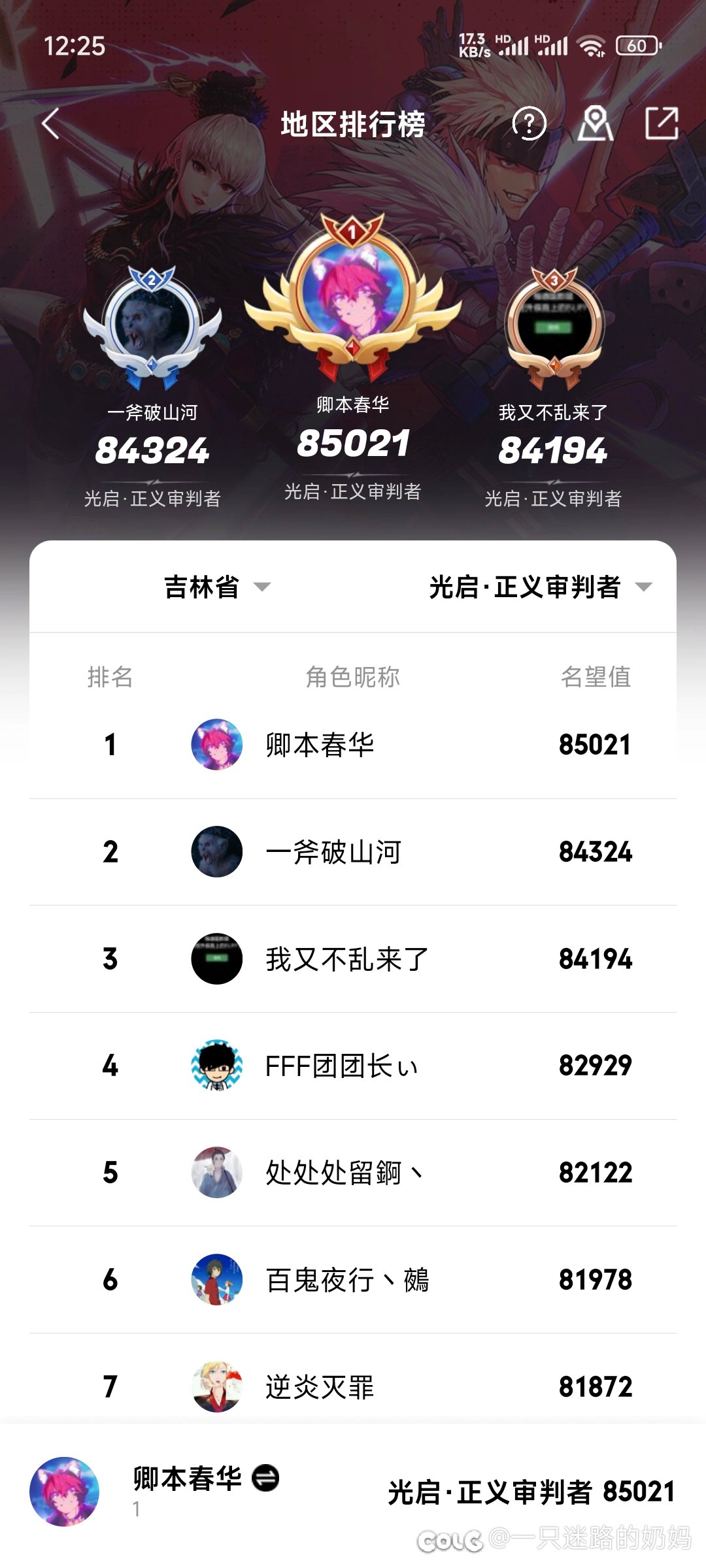
Task: Open the map location pin icon
Action: (595, 123)
